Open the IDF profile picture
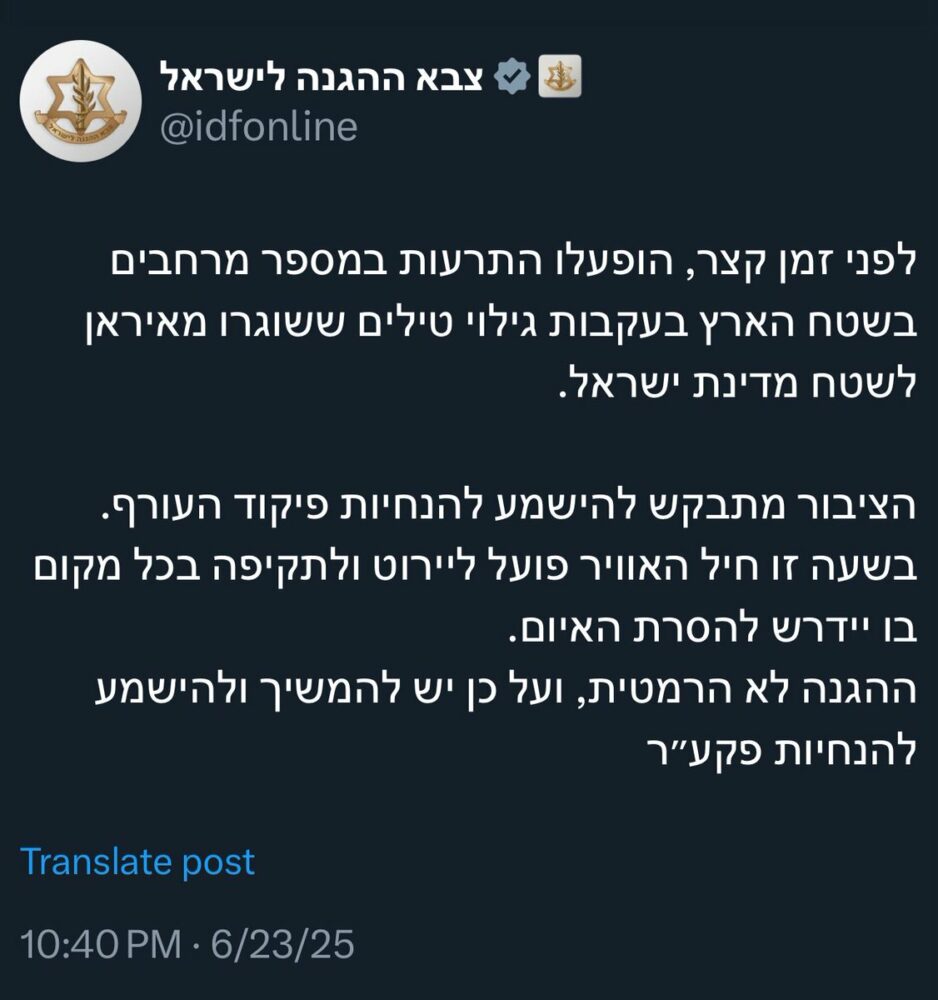Screen dimensions: 938x1000 point(82,101)
